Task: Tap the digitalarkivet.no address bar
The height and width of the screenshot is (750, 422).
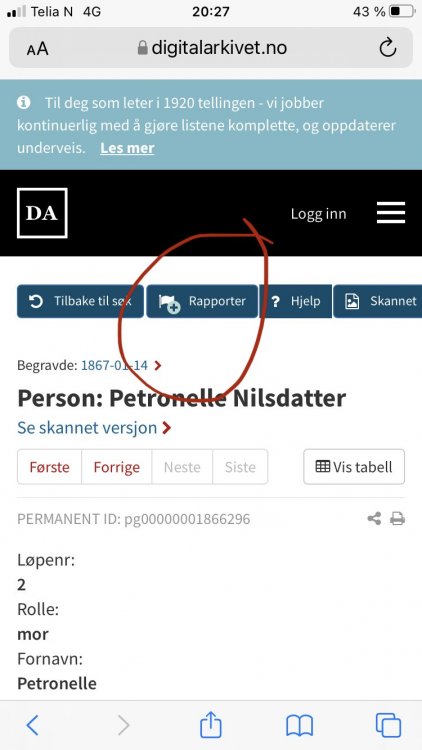Action: [211, 48]
